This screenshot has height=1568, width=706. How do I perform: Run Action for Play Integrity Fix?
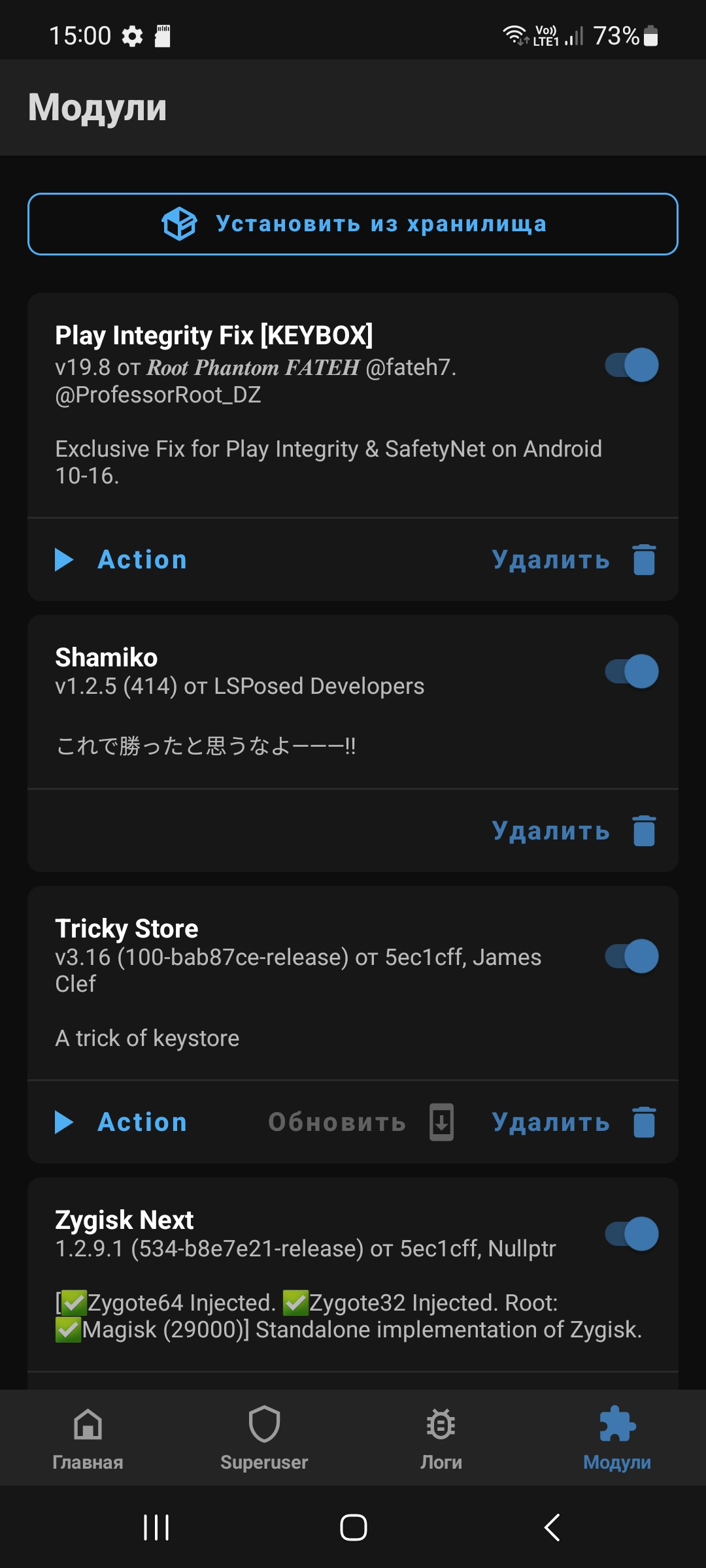click(x=122, y=560)
